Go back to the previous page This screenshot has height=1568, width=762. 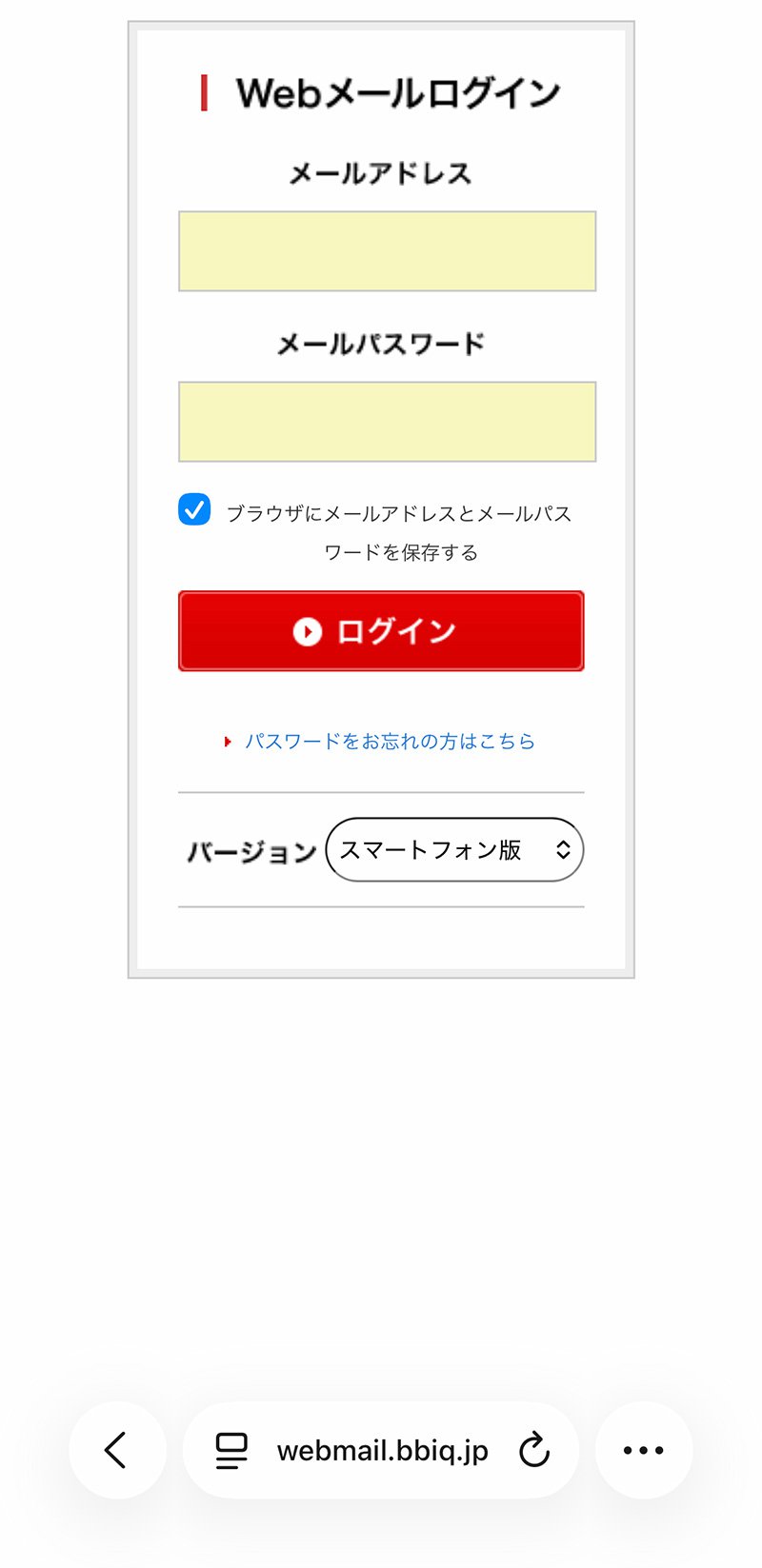(117, 1450)
